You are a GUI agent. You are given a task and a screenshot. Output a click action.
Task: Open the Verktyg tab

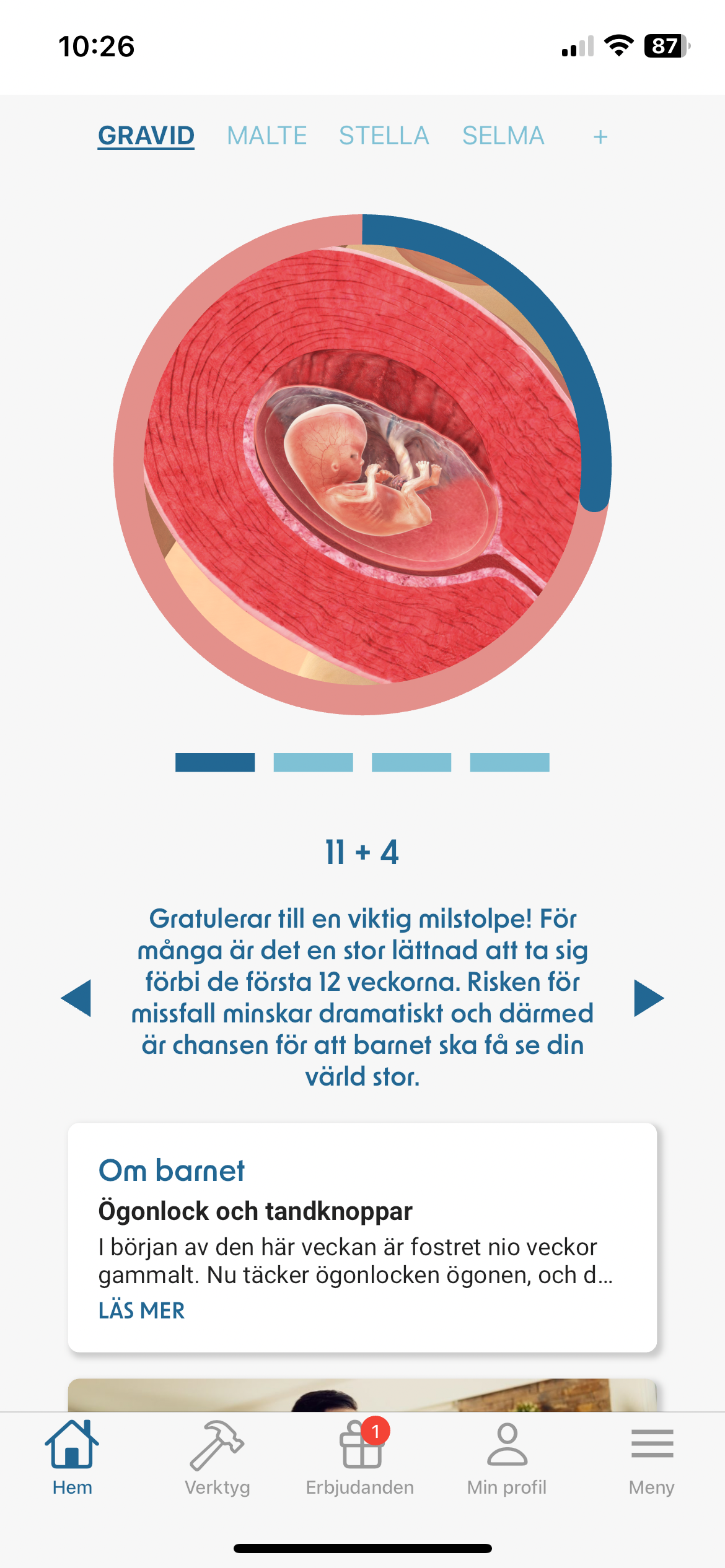pyautogui.click(x=217, y=1458)
